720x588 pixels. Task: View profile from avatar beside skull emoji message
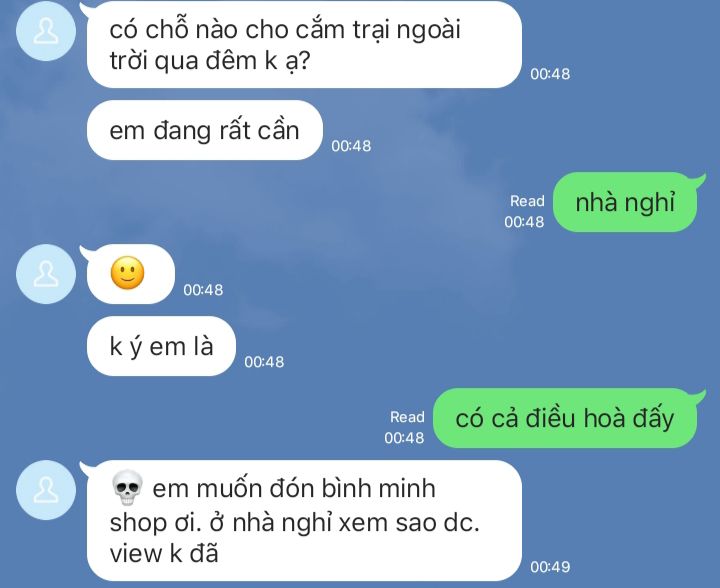[46, 490]
